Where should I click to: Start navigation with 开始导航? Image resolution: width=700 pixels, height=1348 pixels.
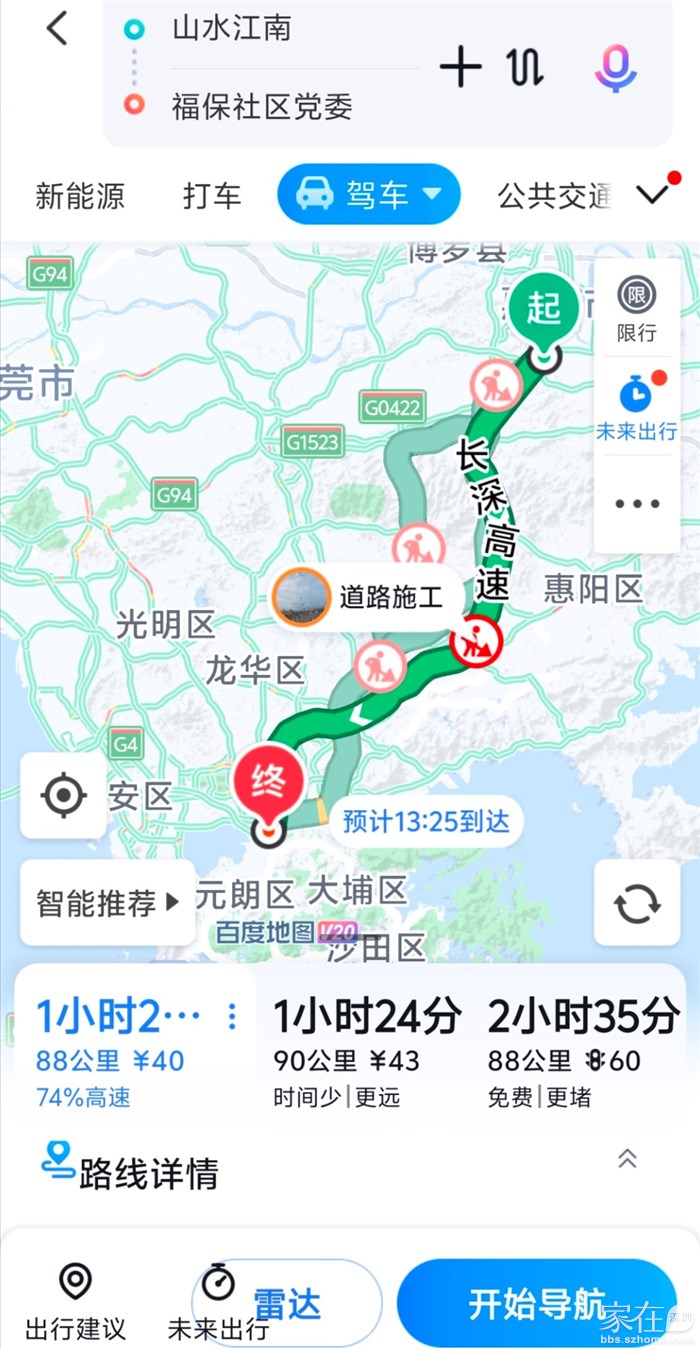pyautogui.click(x=537, y=1304)
